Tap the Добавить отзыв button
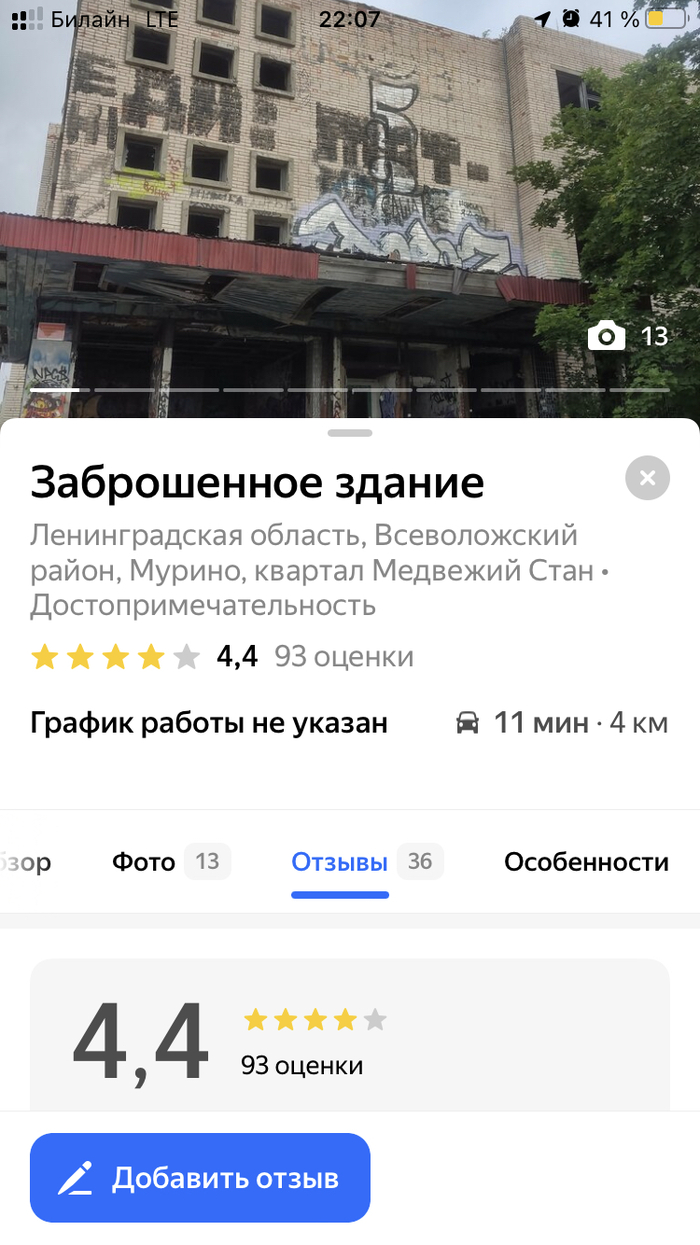The height and width of the screenshot is (1245, 700). tap(200, 1178)
